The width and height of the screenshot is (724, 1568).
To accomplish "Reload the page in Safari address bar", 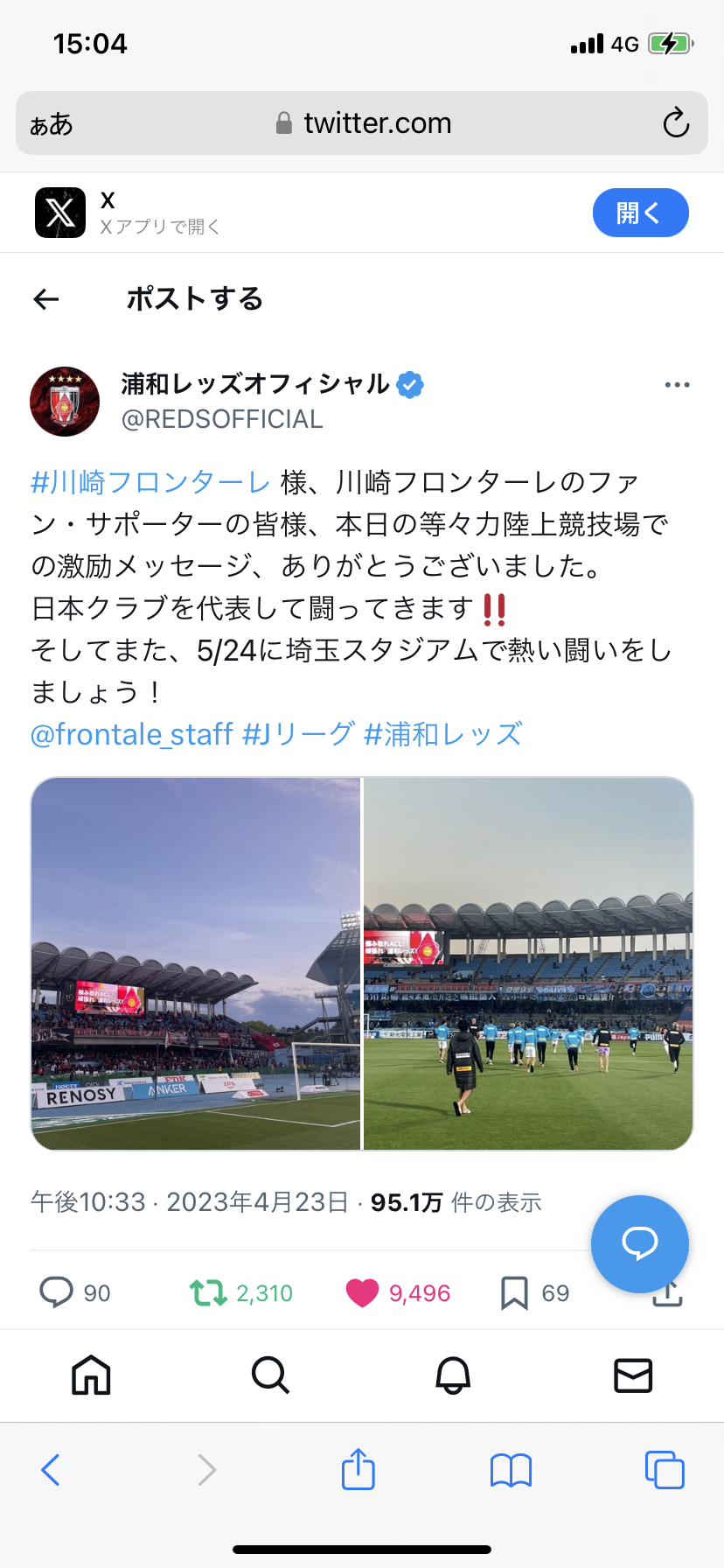I will 676,123.
